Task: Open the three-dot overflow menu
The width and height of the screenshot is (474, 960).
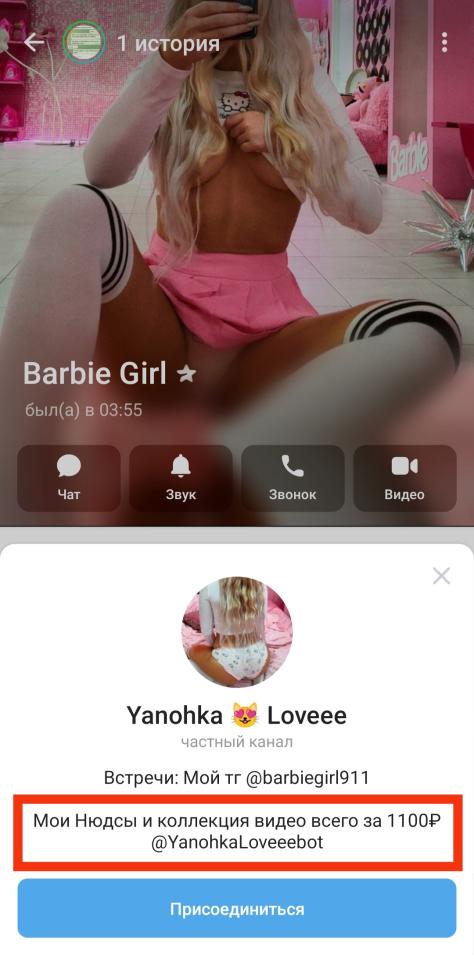Action: [x=445, y=42]
